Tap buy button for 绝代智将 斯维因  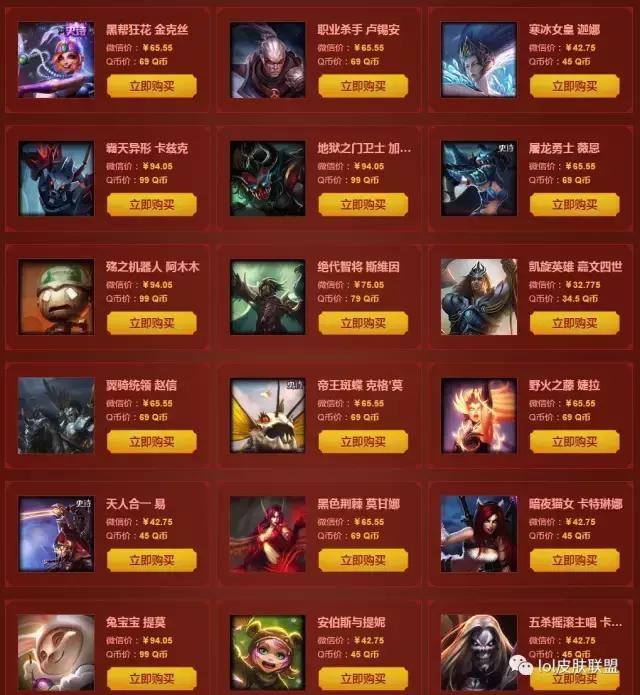click(x=363, y=323)
